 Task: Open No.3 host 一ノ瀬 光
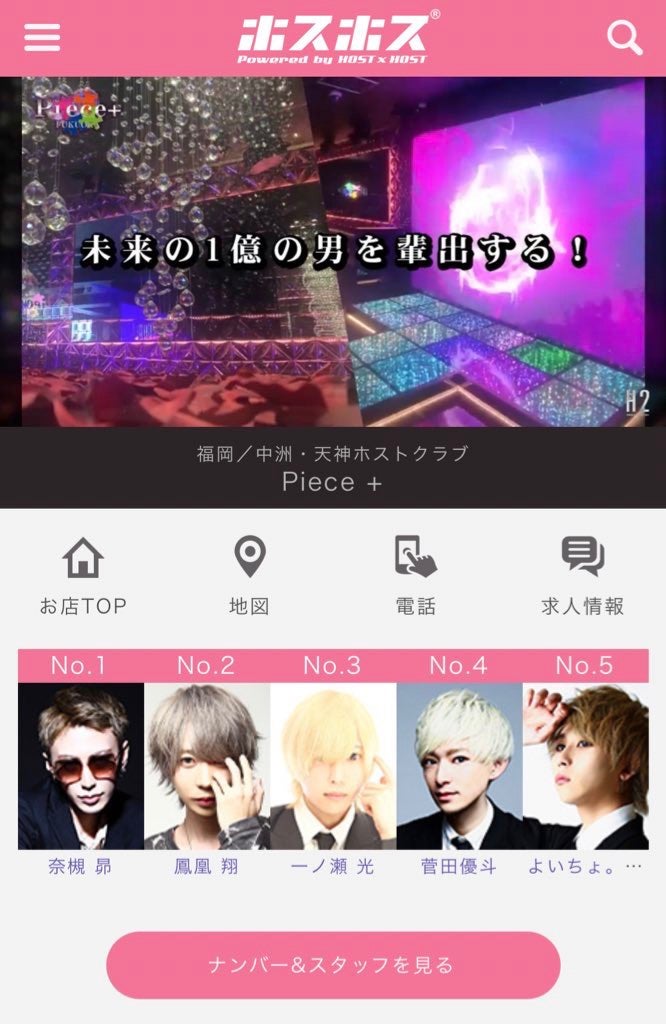click(333, 767)
